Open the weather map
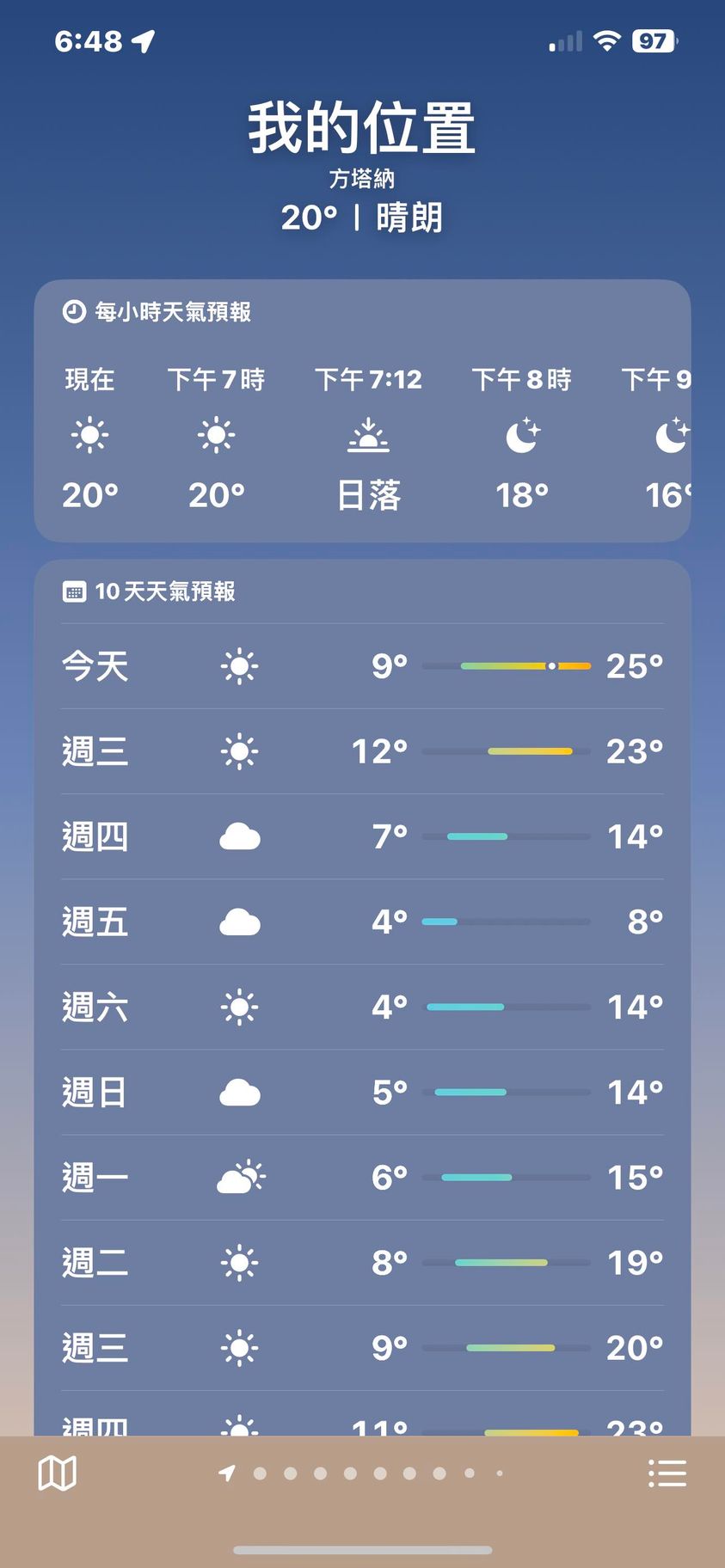 (58, 1473)
